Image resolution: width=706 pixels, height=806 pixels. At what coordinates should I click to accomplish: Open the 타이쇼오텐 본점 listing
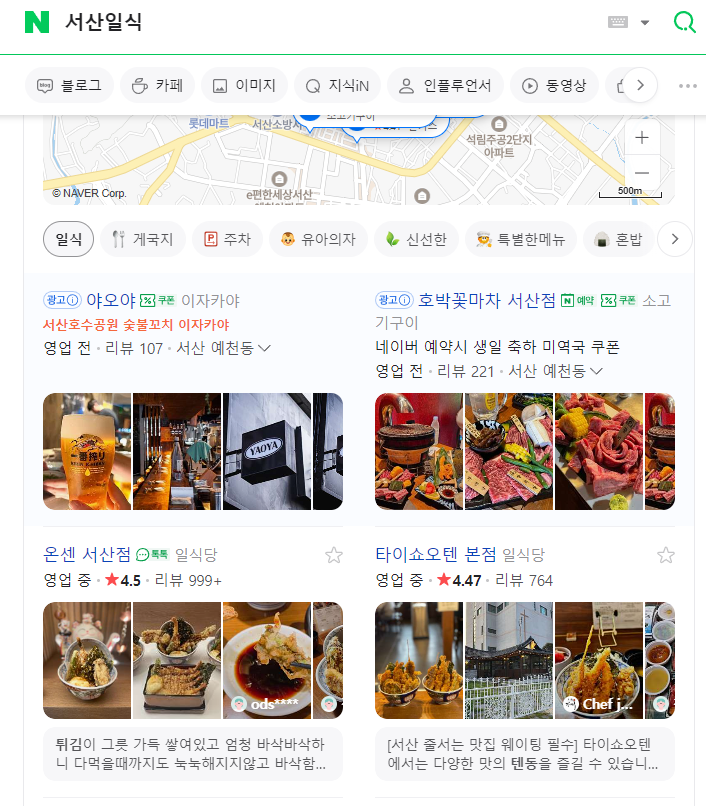436,554
